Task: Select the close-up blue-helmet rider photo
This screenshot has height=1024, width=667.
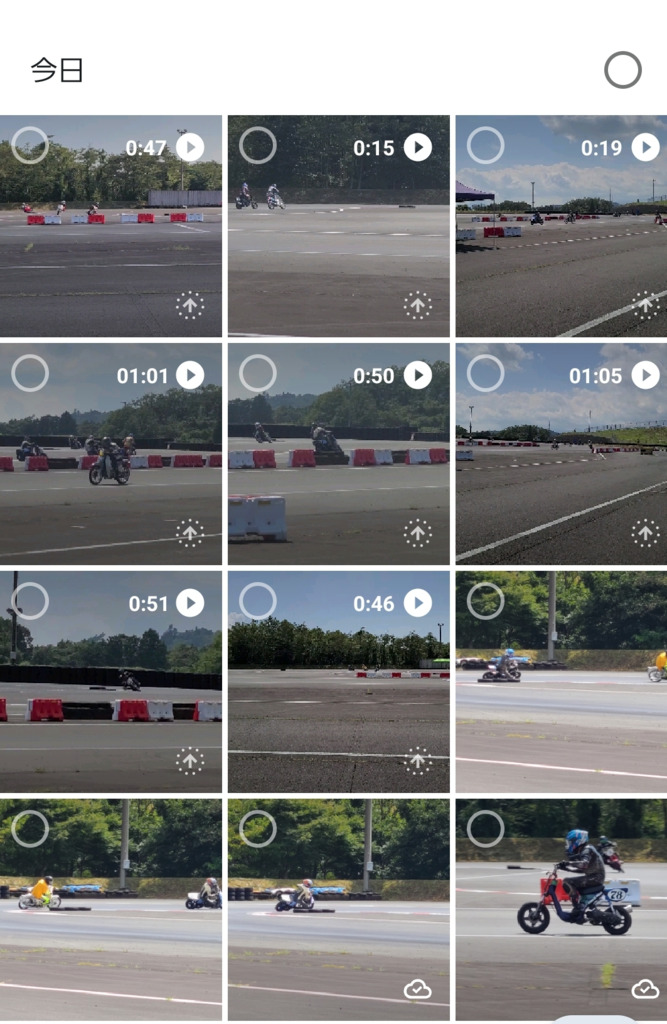Action: point(486,828)
